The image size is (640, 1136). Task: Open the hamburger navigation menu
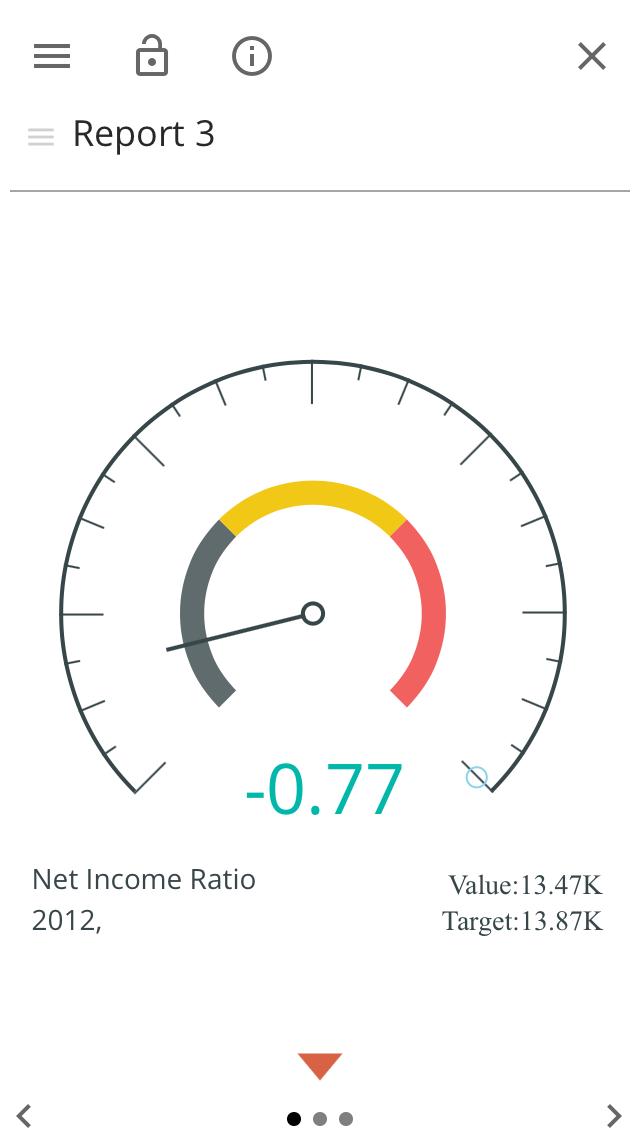(x=52, y=56)
